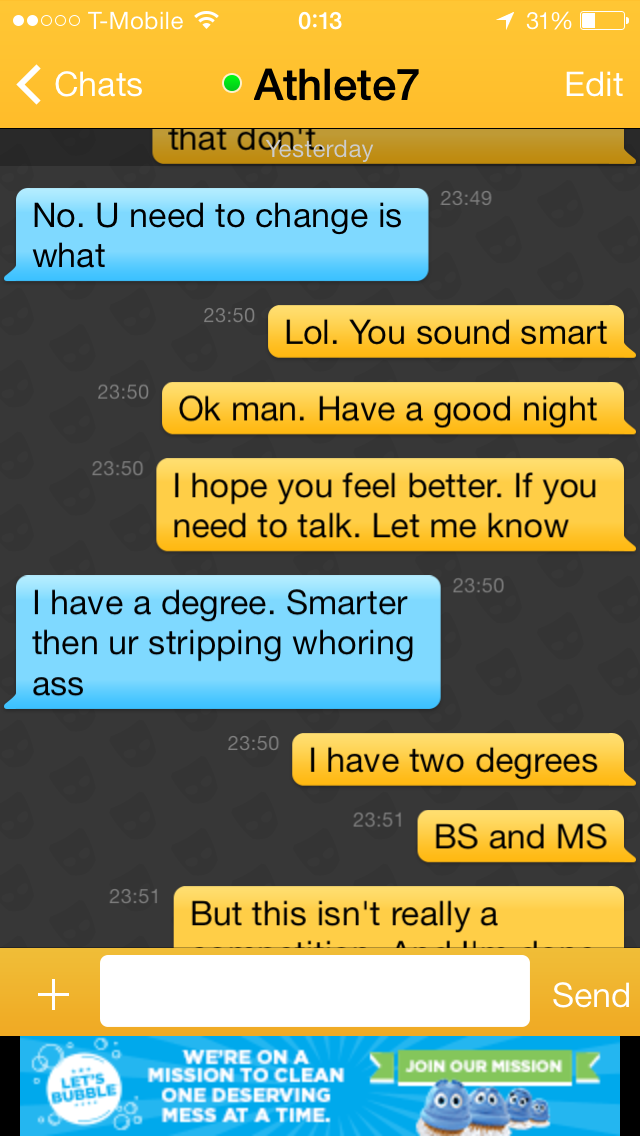Open the plus attachment menu

point(52,994)
